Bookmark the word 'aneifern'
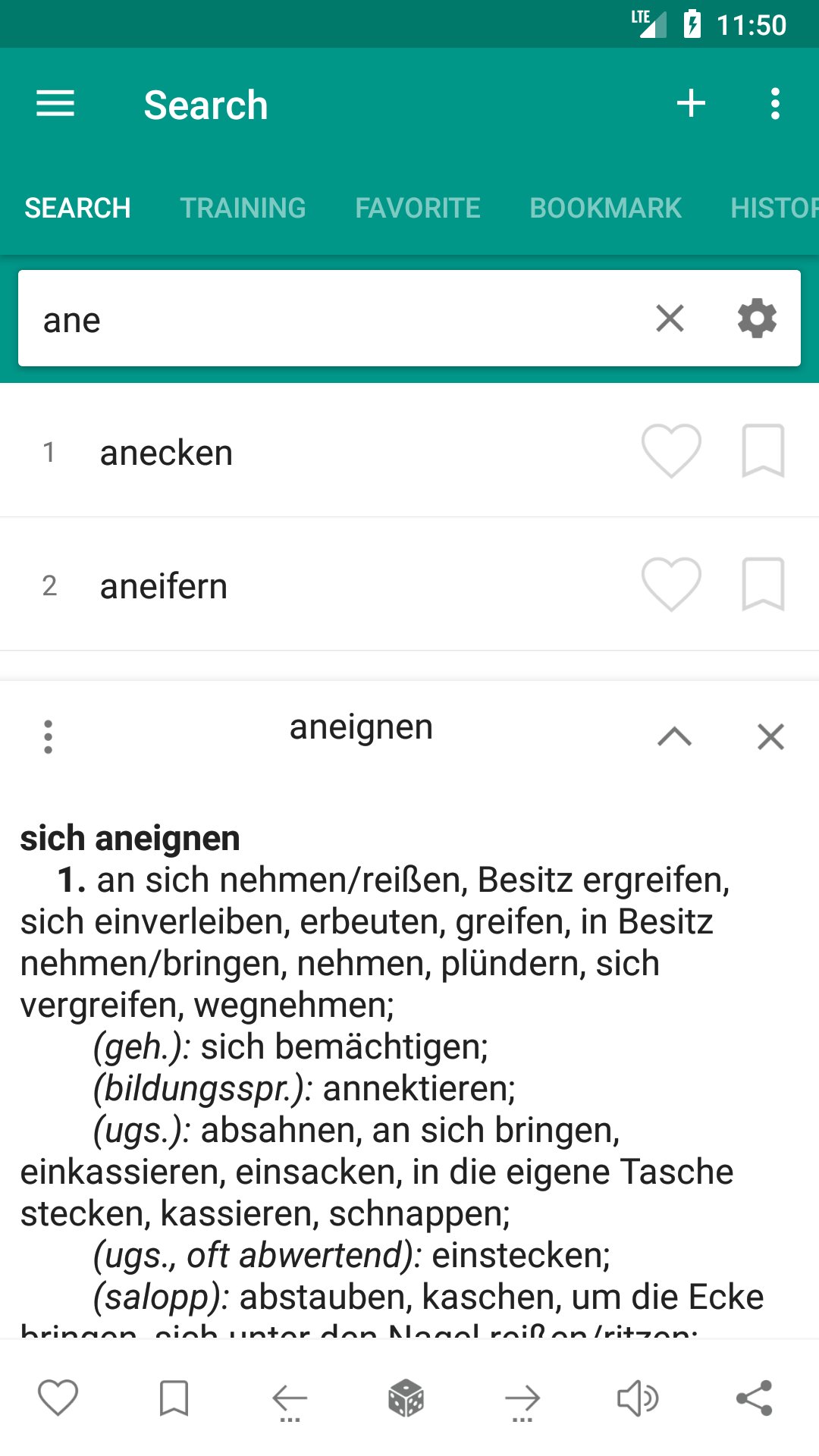819x1456 pixels. 763,585
